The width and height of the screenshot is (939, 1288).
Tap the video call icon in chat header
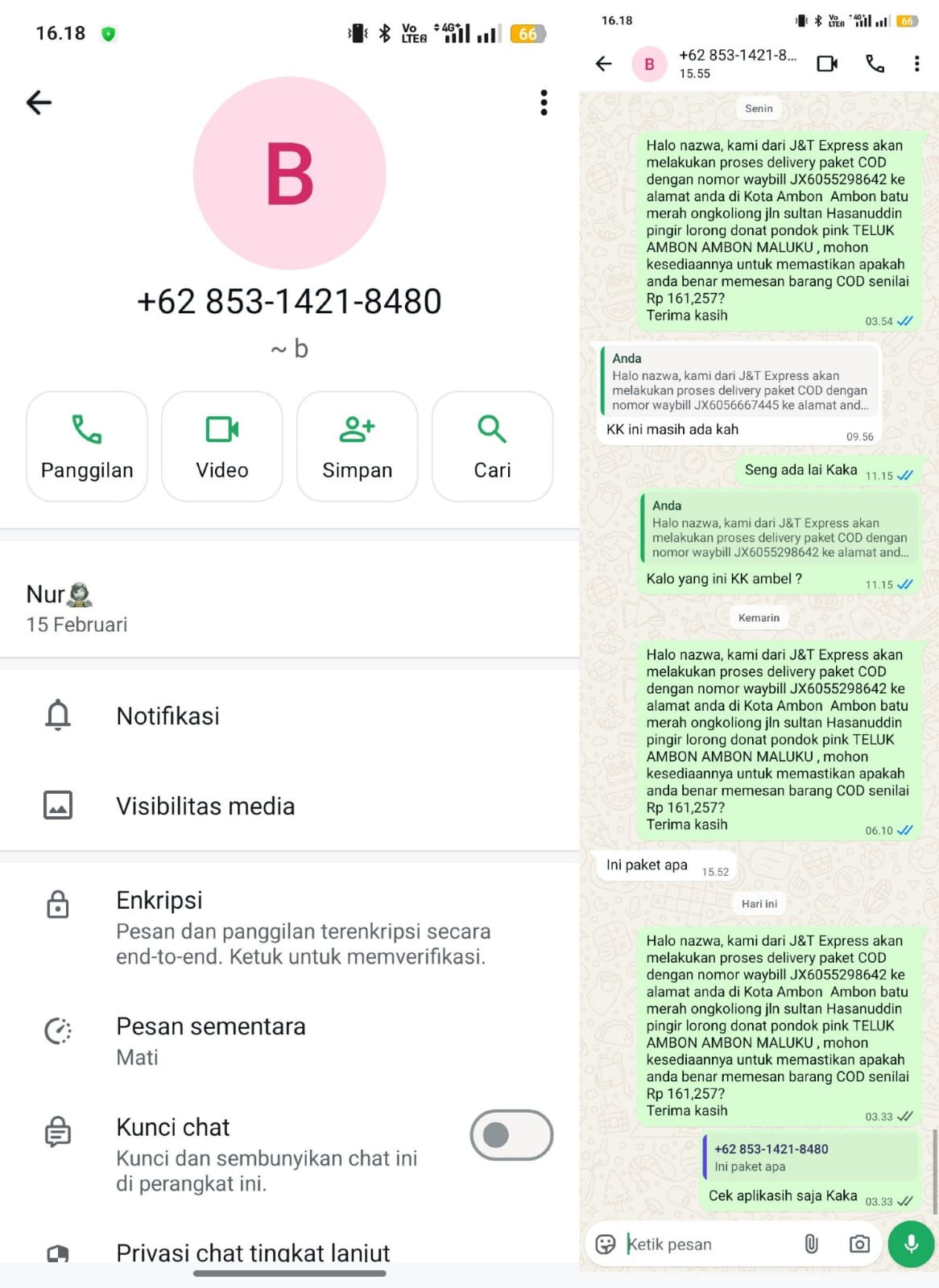827,64
